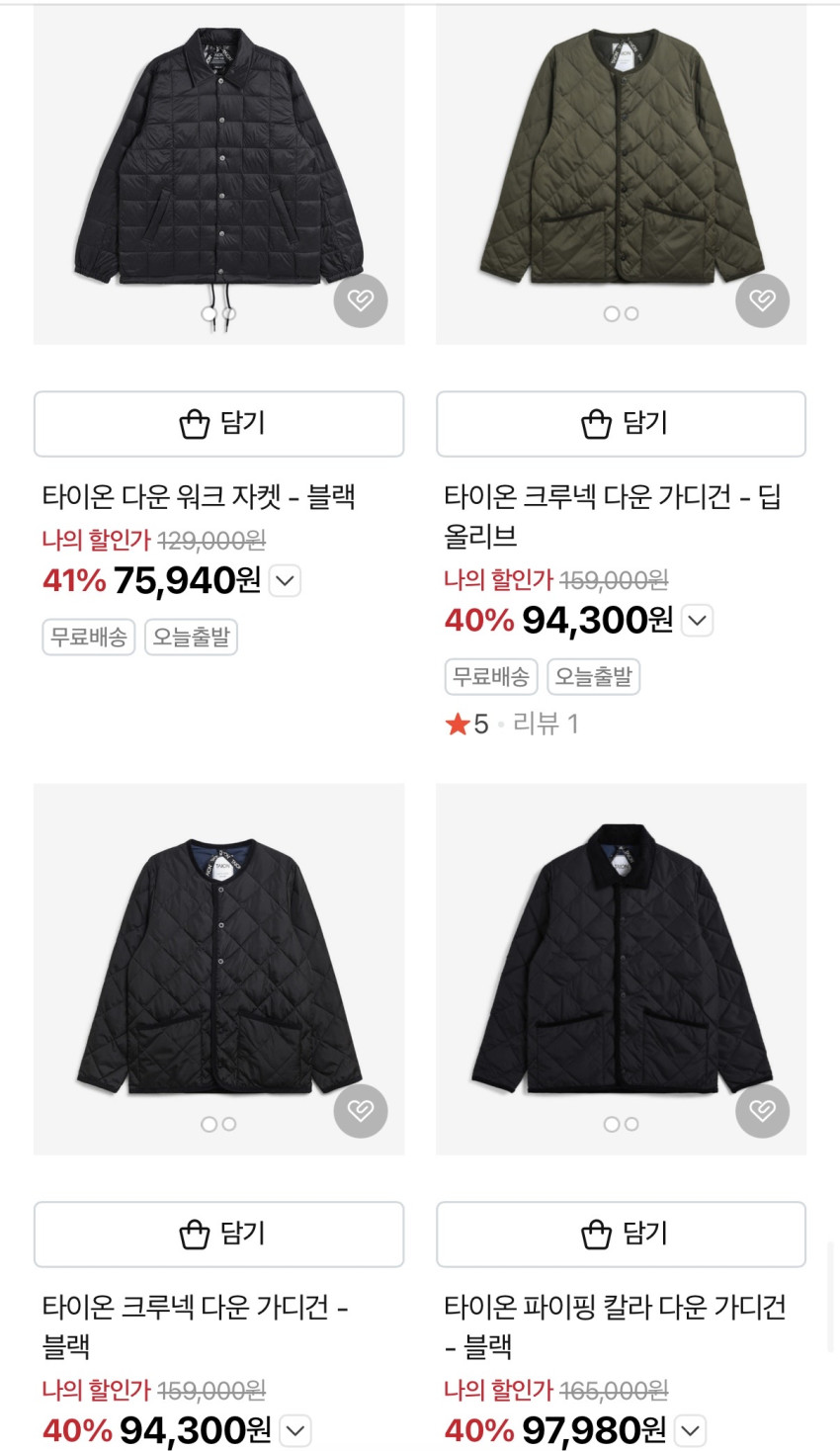Image resolution: width=840 pixels, height=1451 pixels.
Task: Open the 타이온 크루넥 다운 가디건 블랙 image
Action: pyautogui.click(x=218, y=964)
